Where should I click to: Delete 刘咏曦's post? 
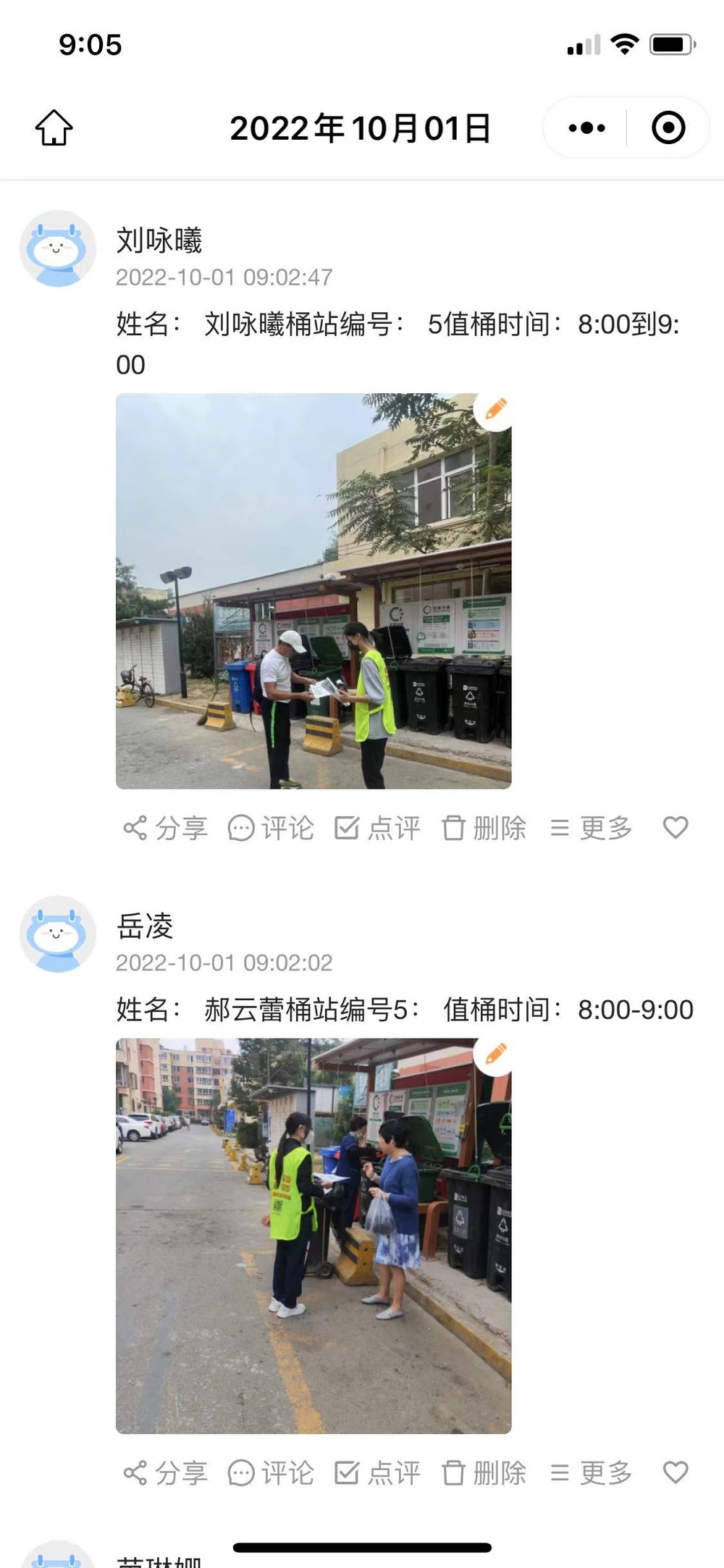pos(484,828)
